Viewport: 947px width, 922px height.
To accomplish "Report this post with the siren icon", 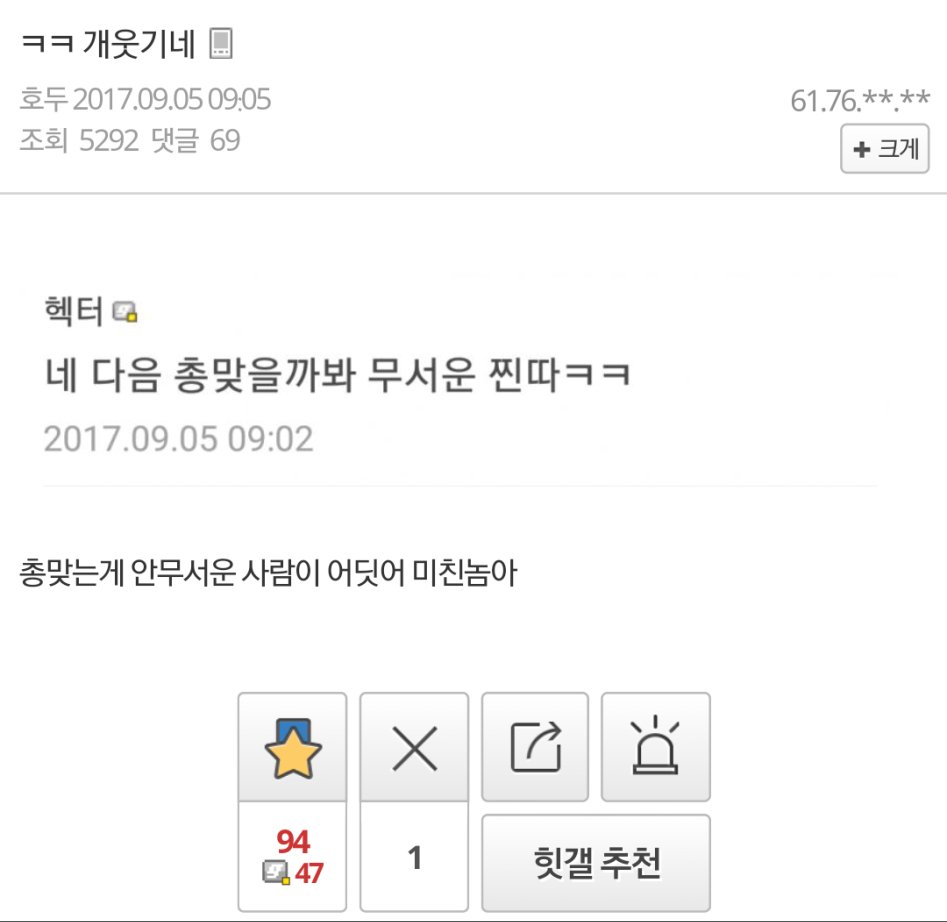I will (x=656, y=747).
